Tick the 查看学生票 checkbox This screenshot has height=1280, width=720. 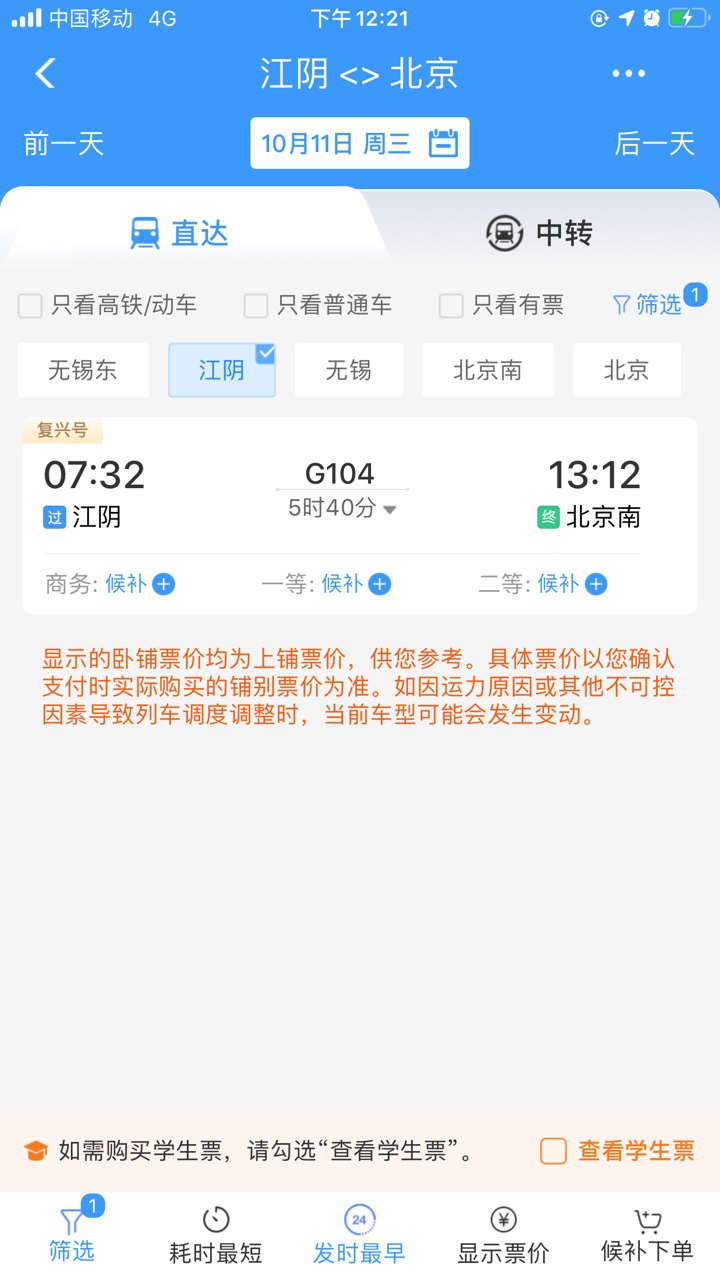(x=554, y=1151)
